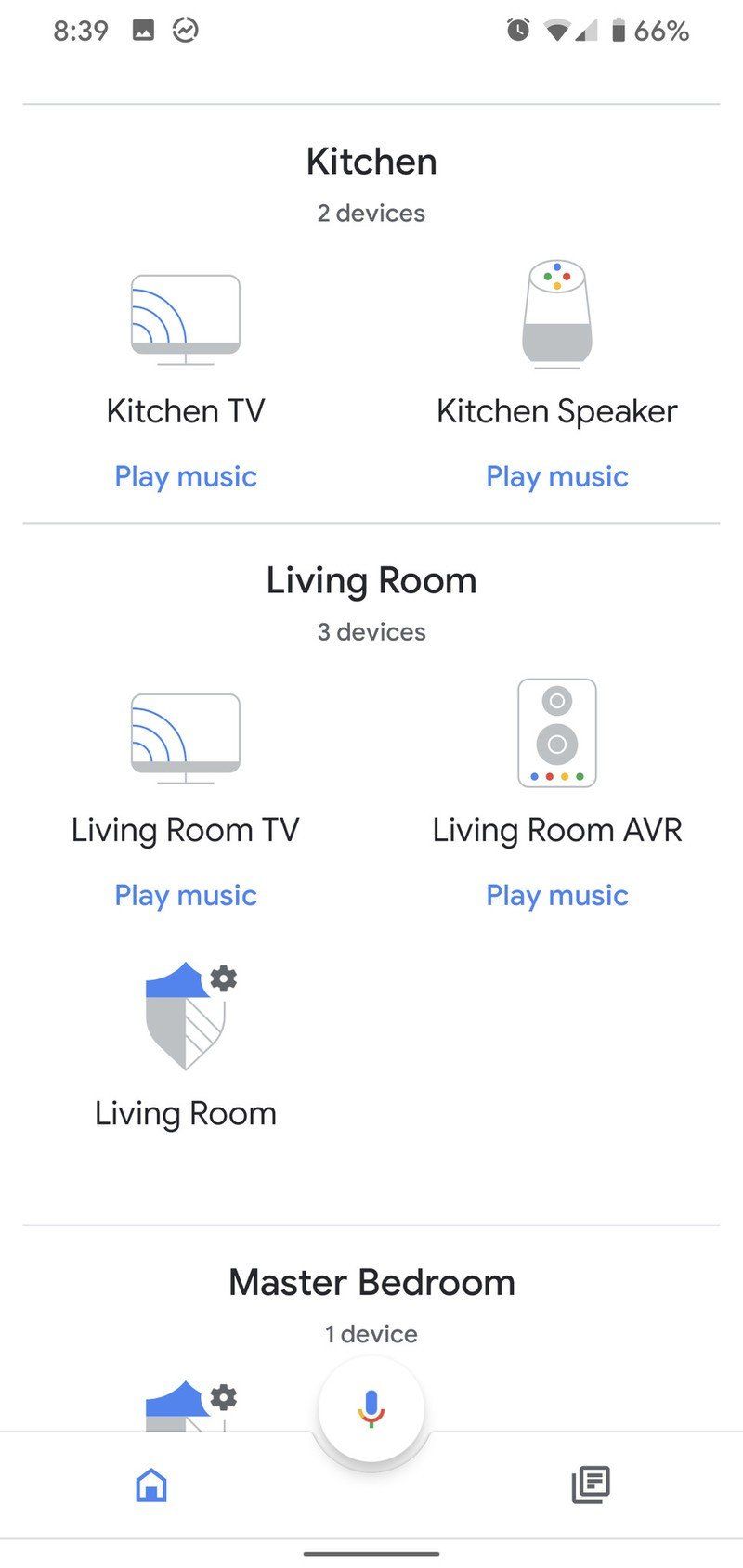The height and width of the screenshot is (1568, 743).
Task: Play music on Living Room AVR
Action: 556,895
